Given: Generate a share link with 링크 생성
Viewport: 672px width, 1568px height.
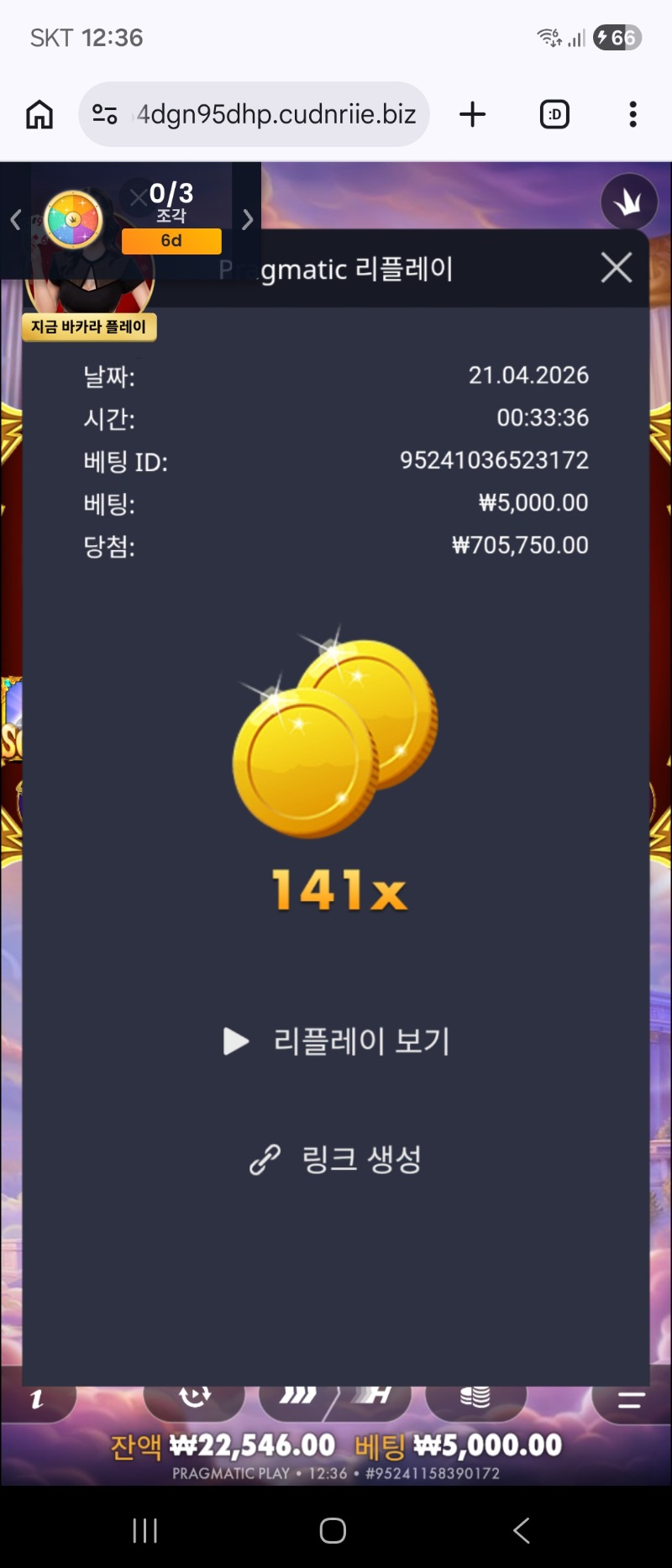Looking at the screenshot, I should pyautogui.click(x=336, y=1160).
